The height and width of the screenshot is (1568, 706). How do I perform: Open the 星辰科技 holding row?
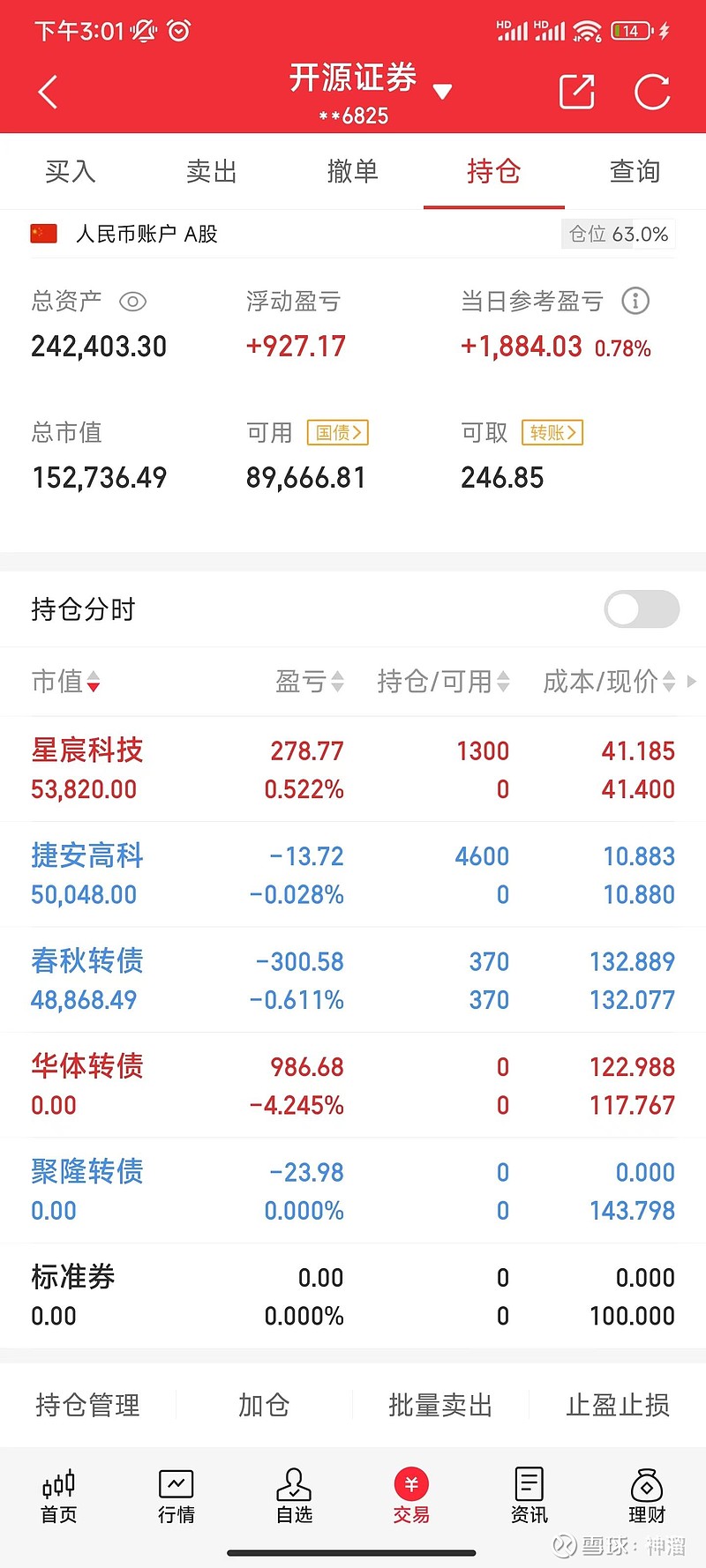tap(353, 769)
